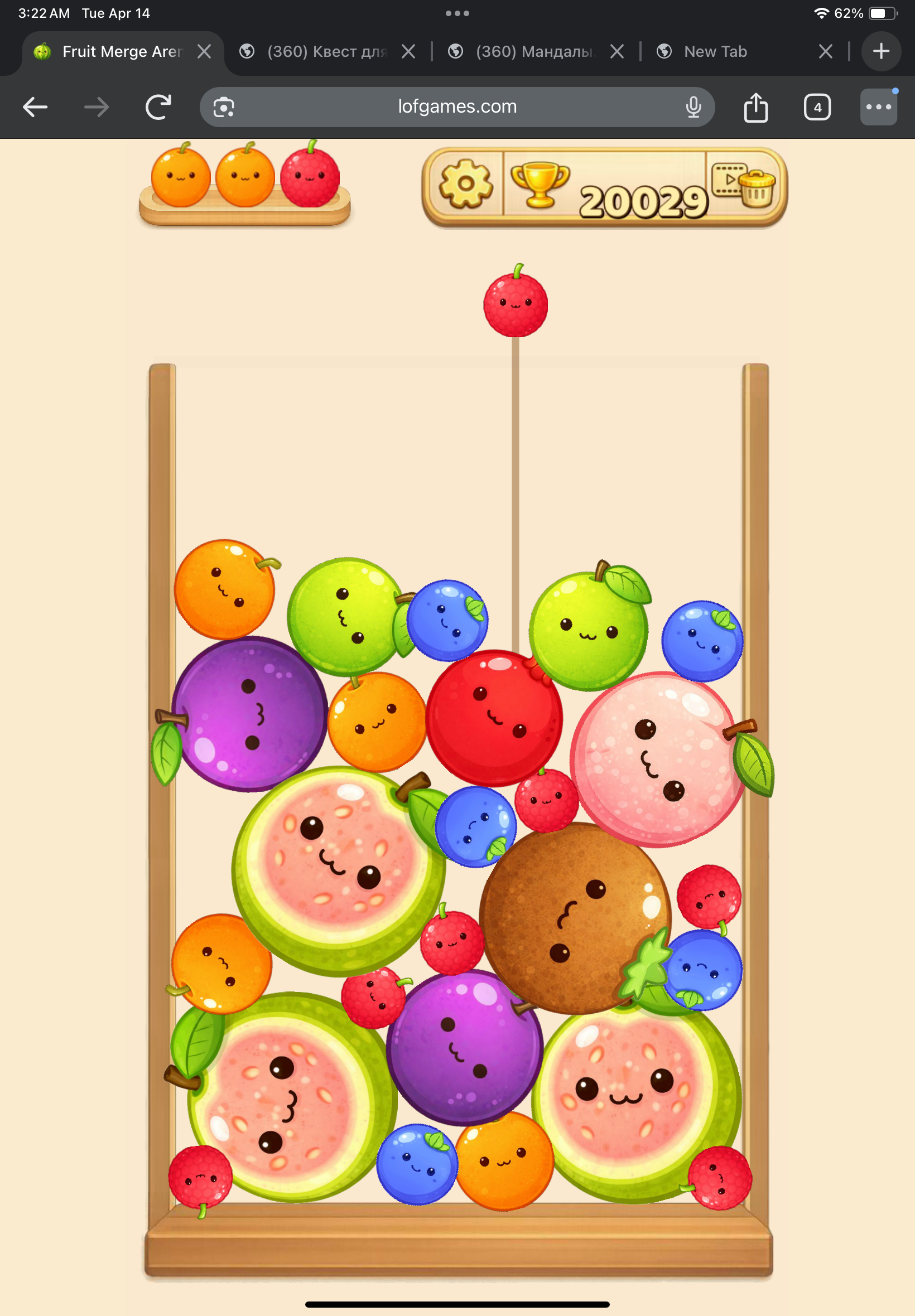Open the camera search icon in address bar
915x1316 pixels.
(x=224, y=107)
